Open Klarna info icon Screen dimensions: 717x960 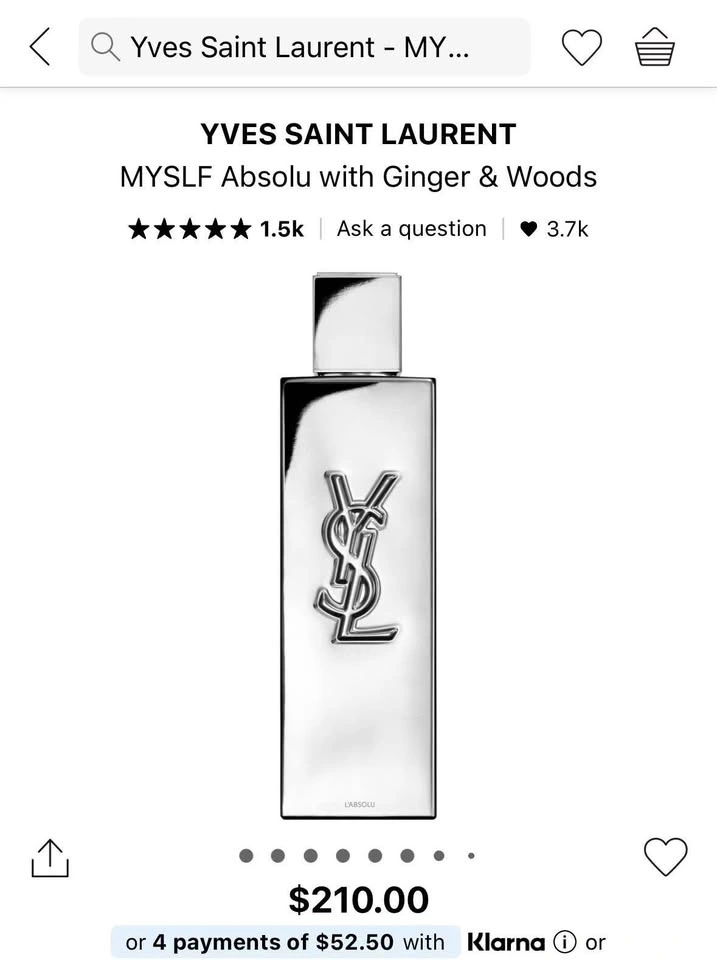(x=565, y=942)
